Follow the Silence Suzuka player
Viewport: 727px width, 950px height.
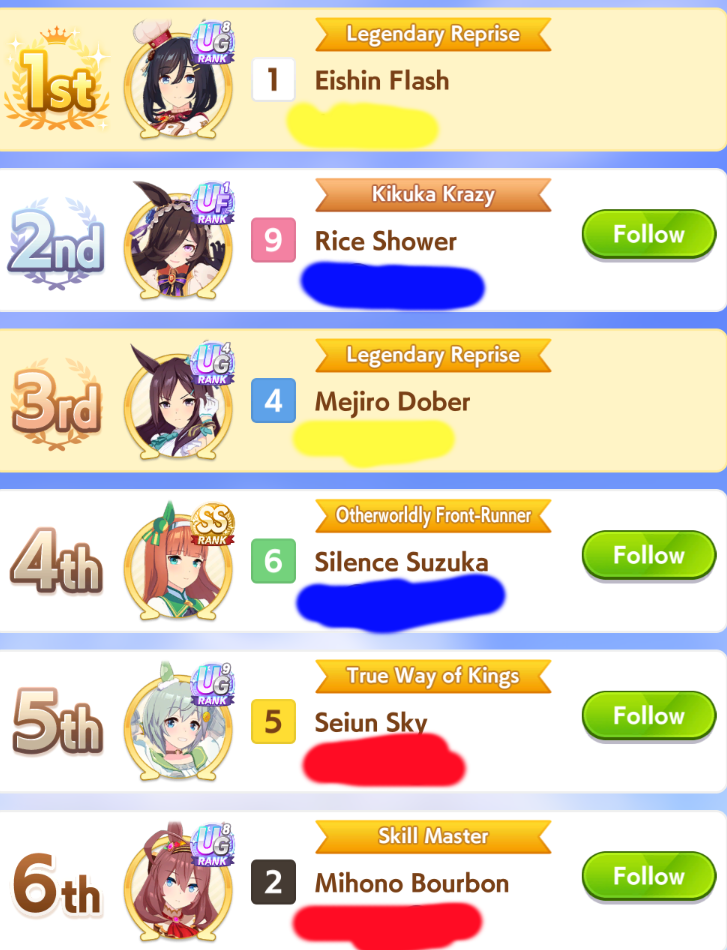click(x=649, y=556)
